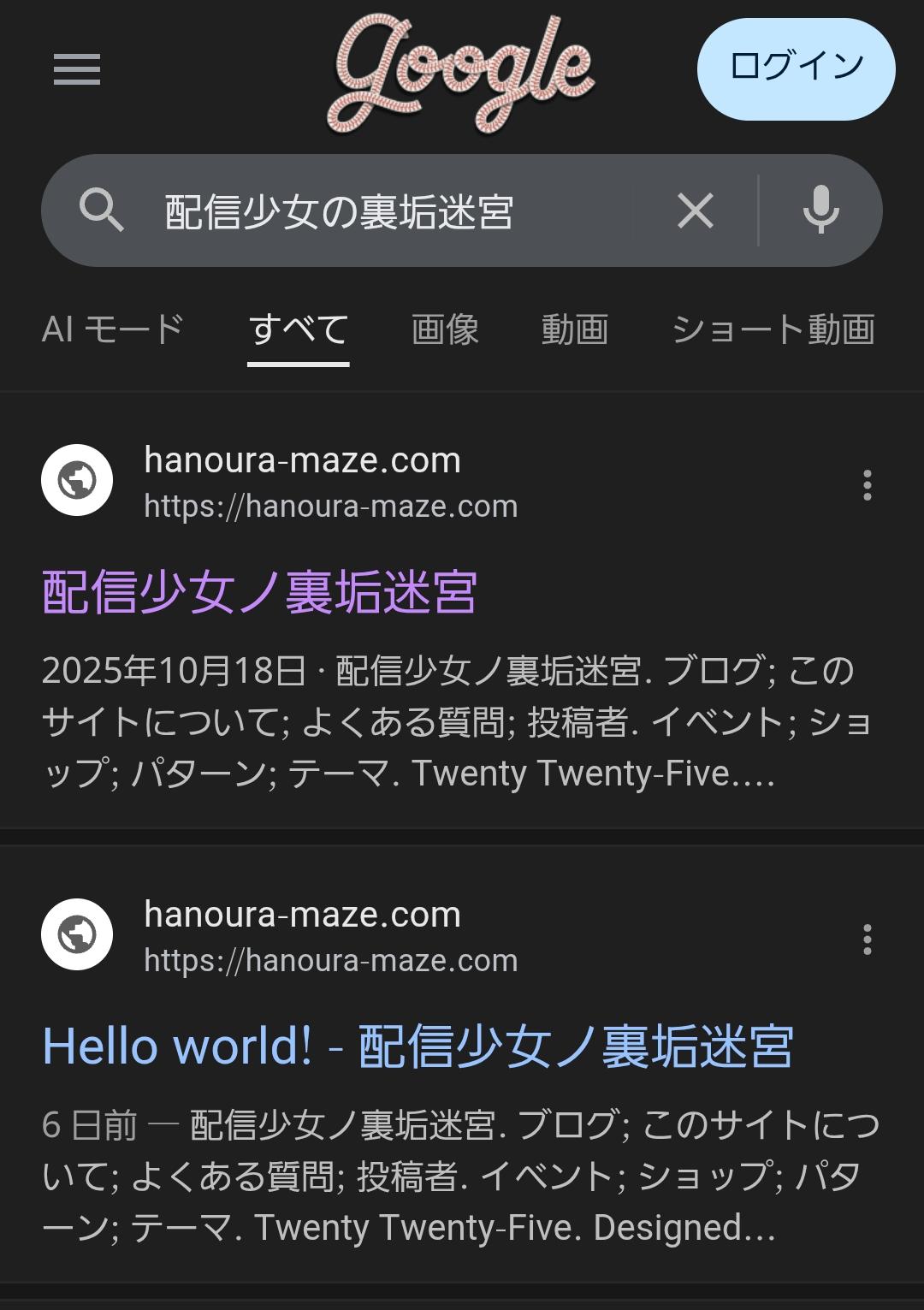The image size is (924, 1310).
Task: Tap the ログイン button
Action: [796, 68]
